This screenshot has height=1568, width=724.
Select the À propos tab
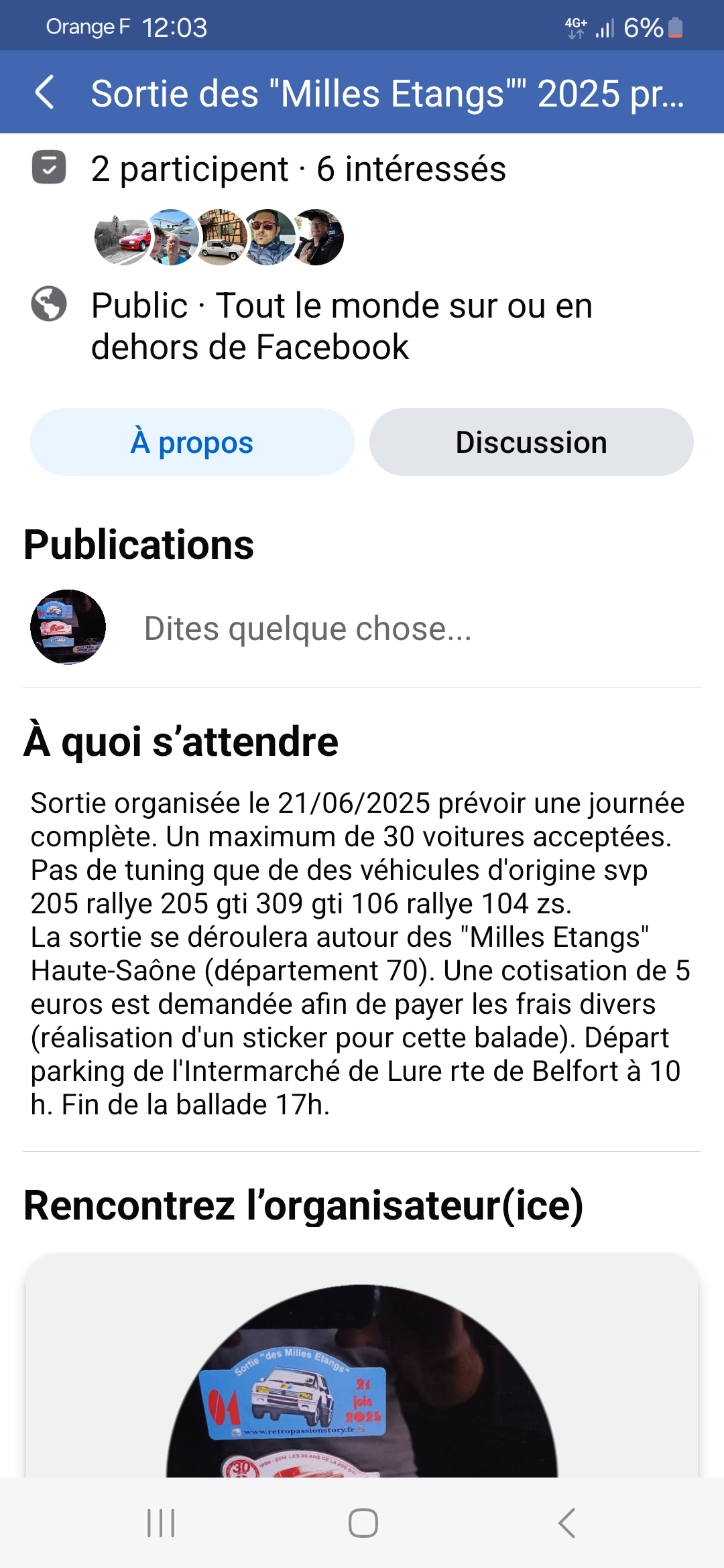coord(192,442)
